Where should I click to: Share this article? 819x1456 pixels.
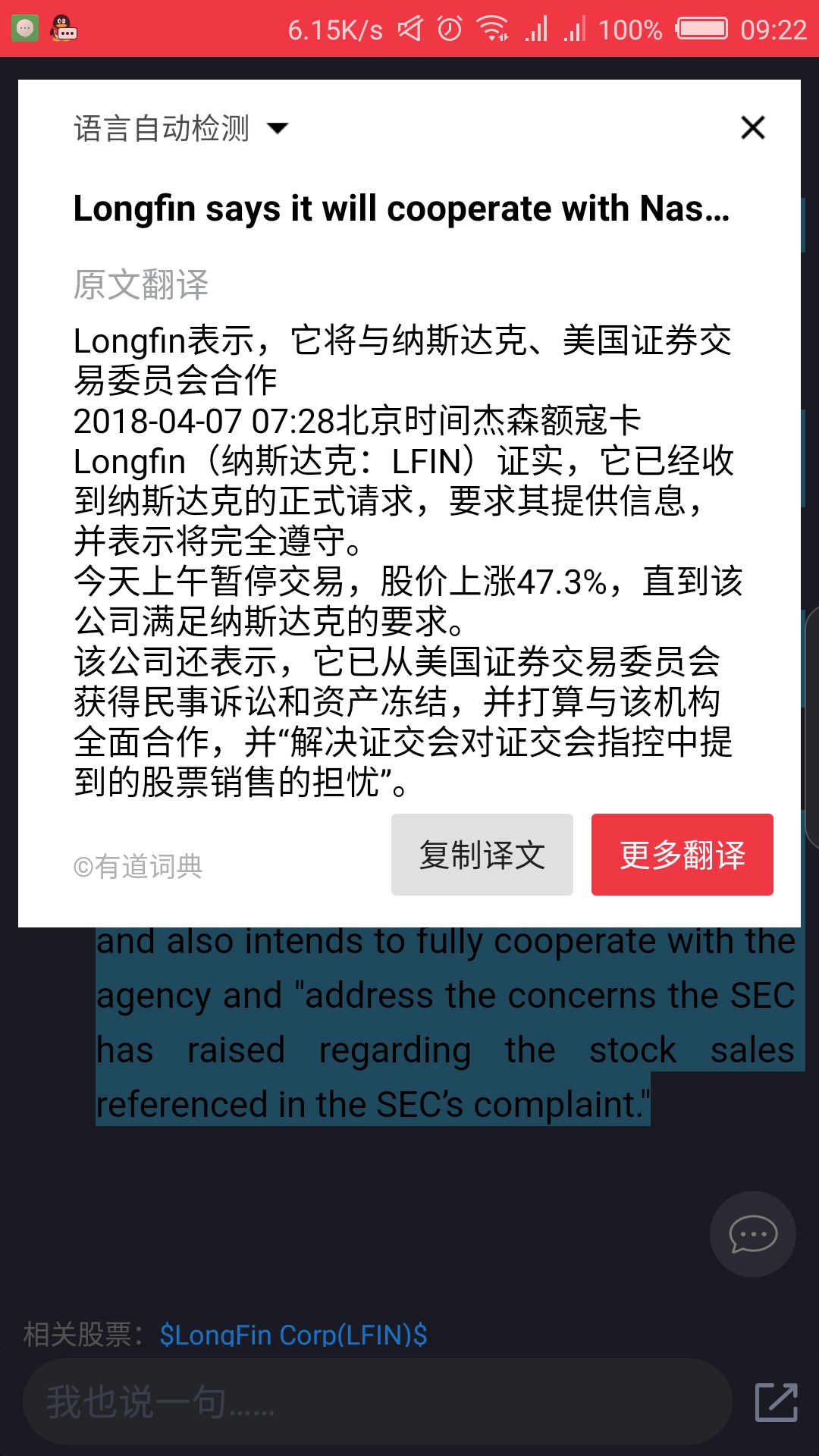pos(776,1402)
